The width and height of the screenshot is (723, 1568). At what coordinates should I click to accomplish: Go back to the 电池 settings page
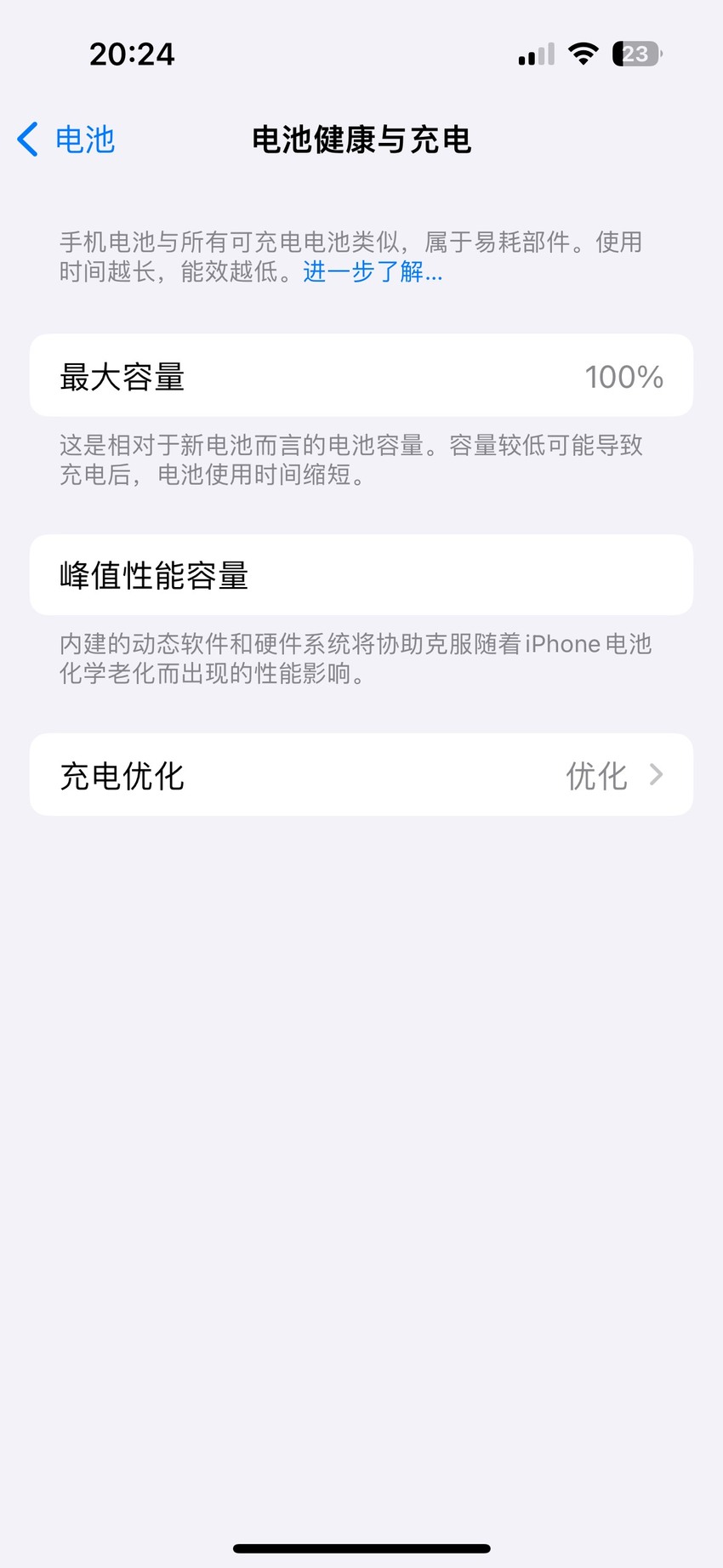pos(66,140)
